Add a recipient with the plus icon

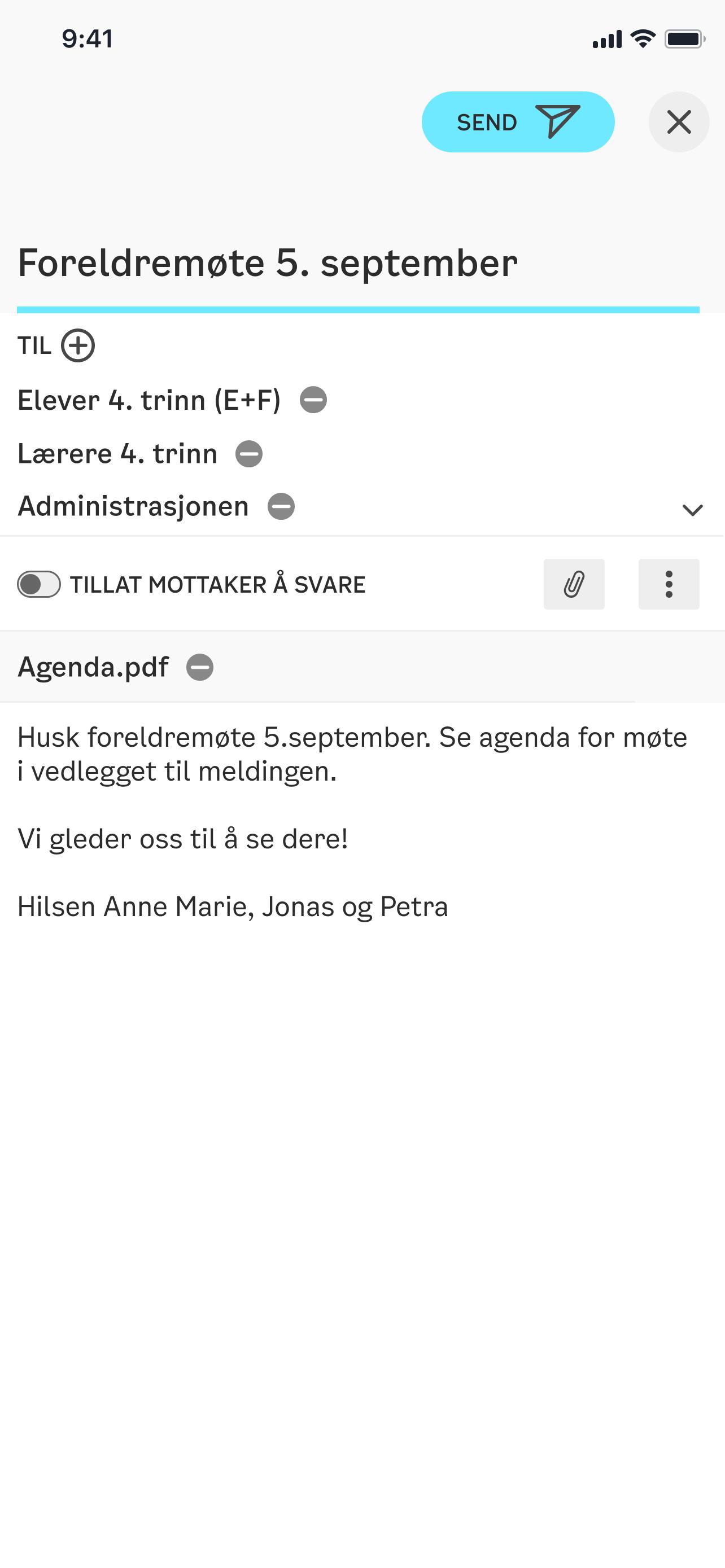[78, 346]
